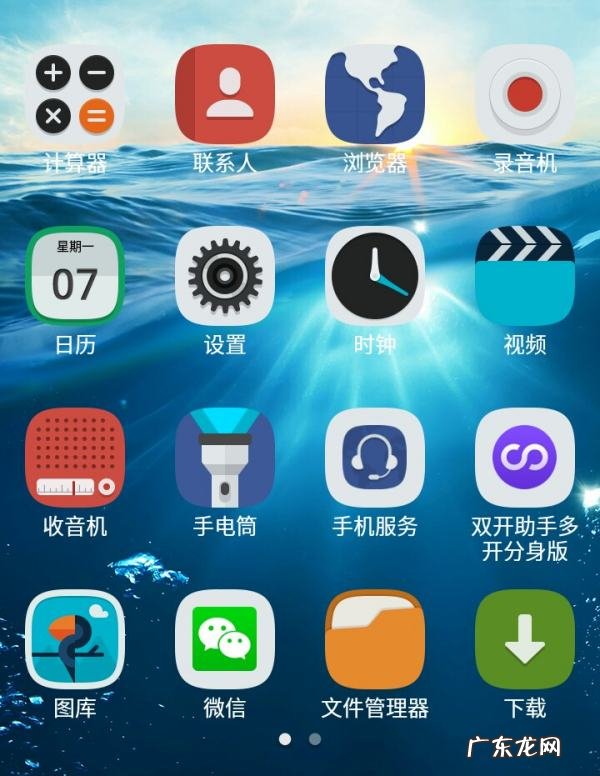Image resolution: width=600 pixels, height=776 pixels.
Task: Launch the 视频 video app
Action: 525,277
